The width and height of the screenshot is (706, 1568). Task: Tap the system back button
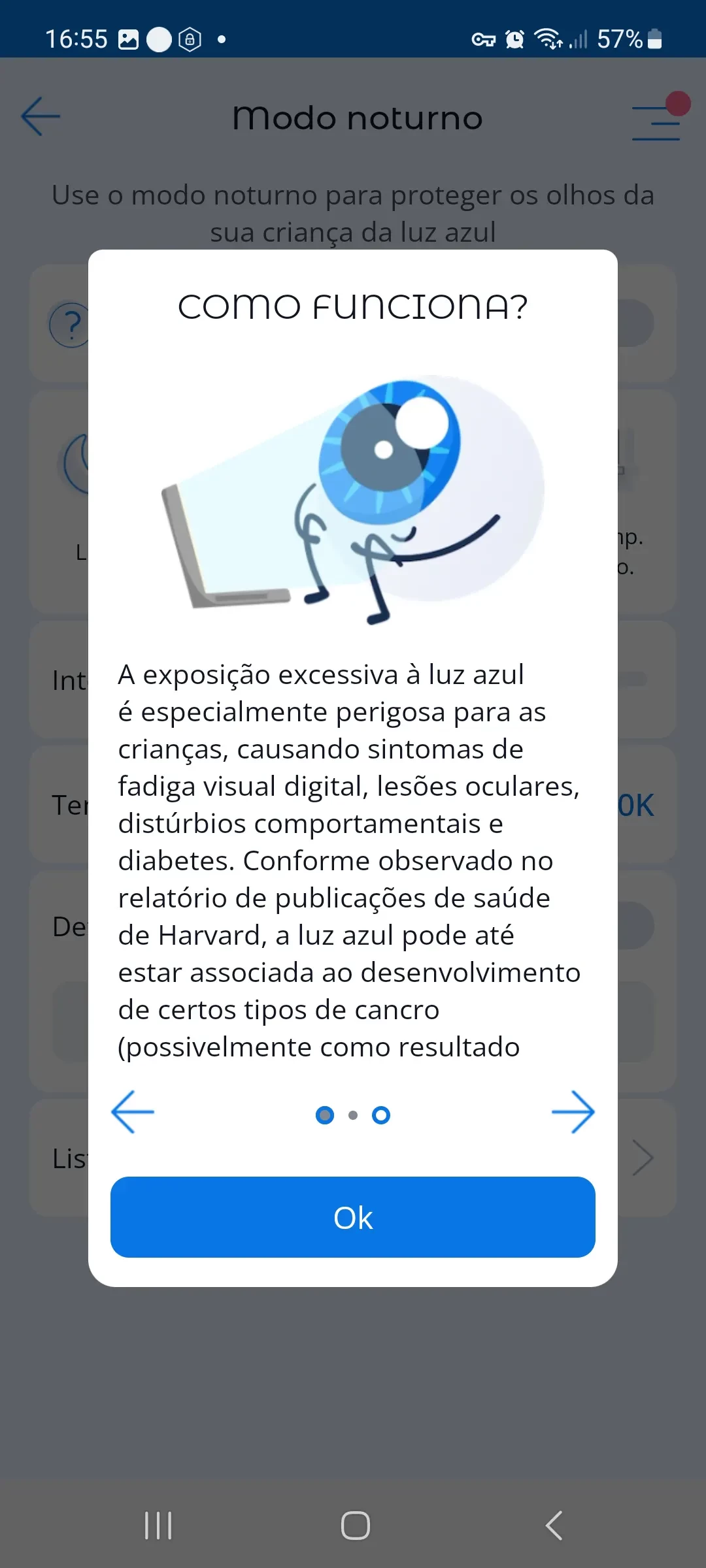click(554, 1526)
